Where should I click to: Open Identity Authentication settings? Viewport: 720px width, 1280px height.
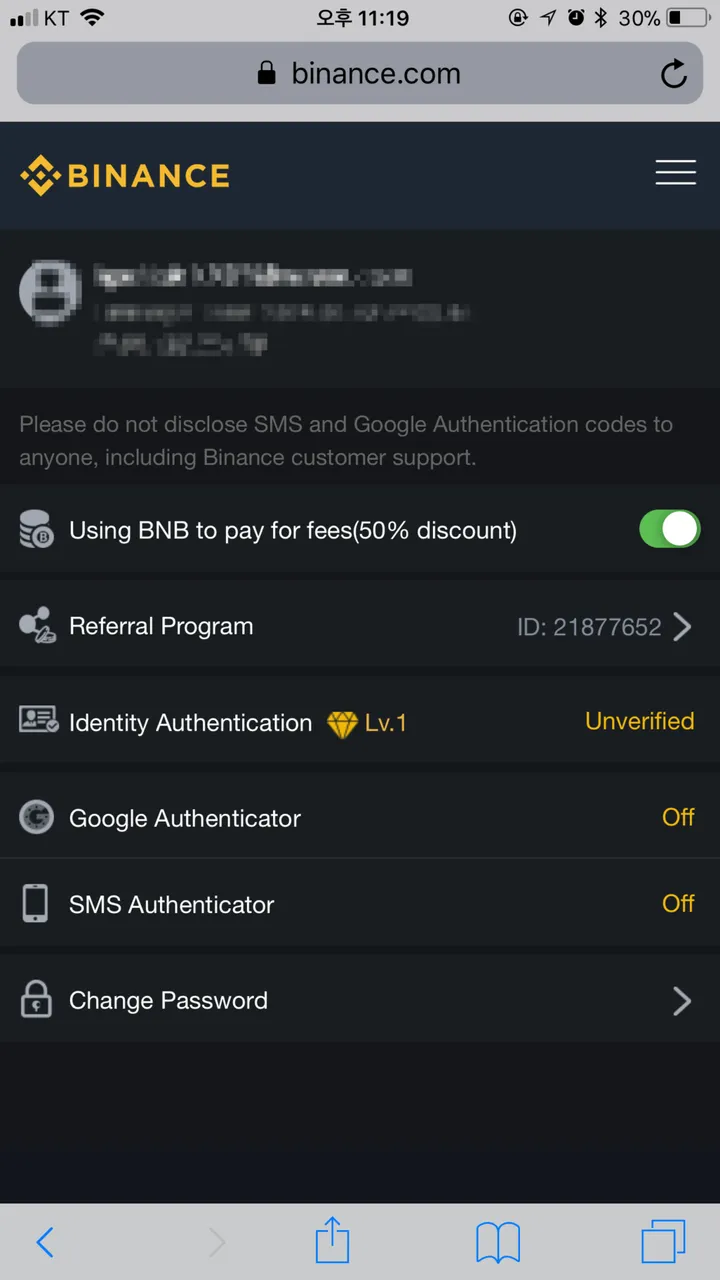point(360,722)
